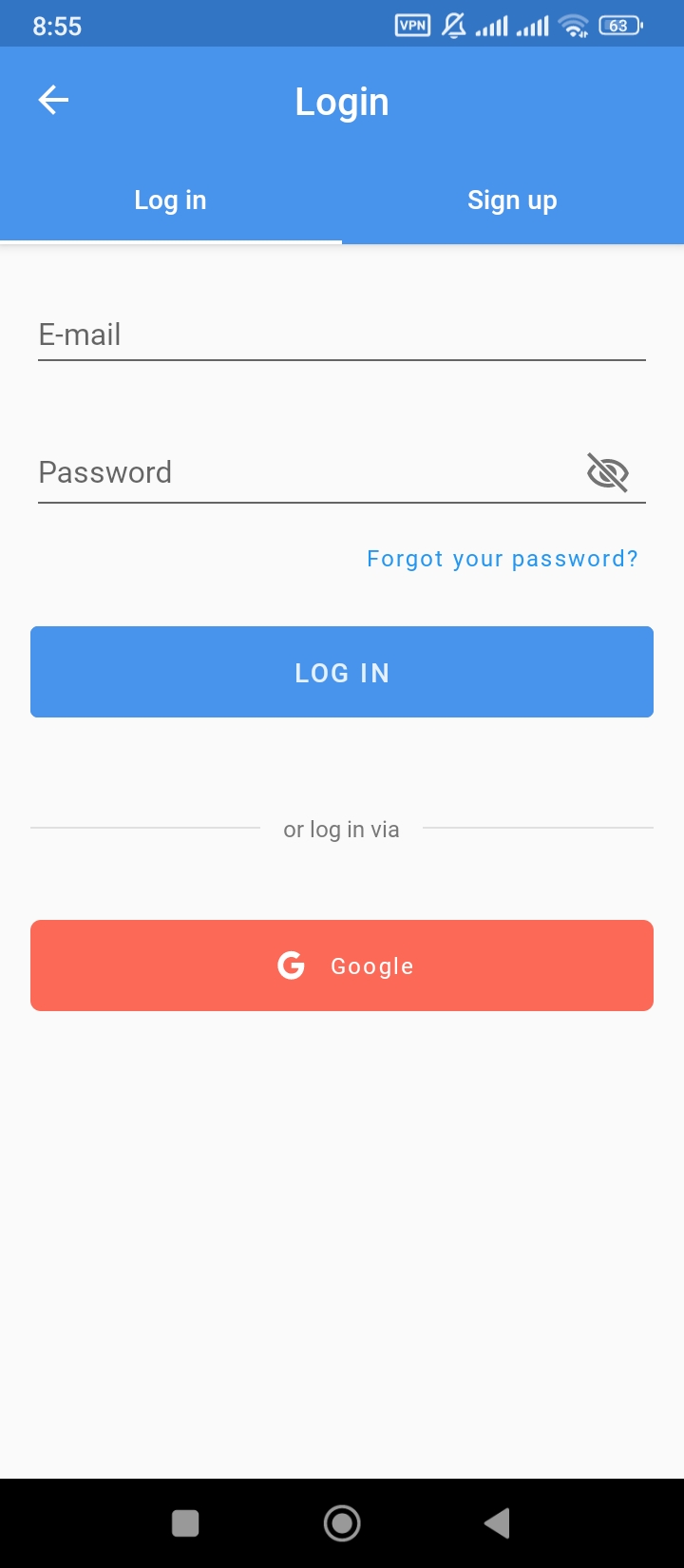684x1568 pixels.
Task: Tap the blue LOG IN button
Action: (x=341, y=672)
